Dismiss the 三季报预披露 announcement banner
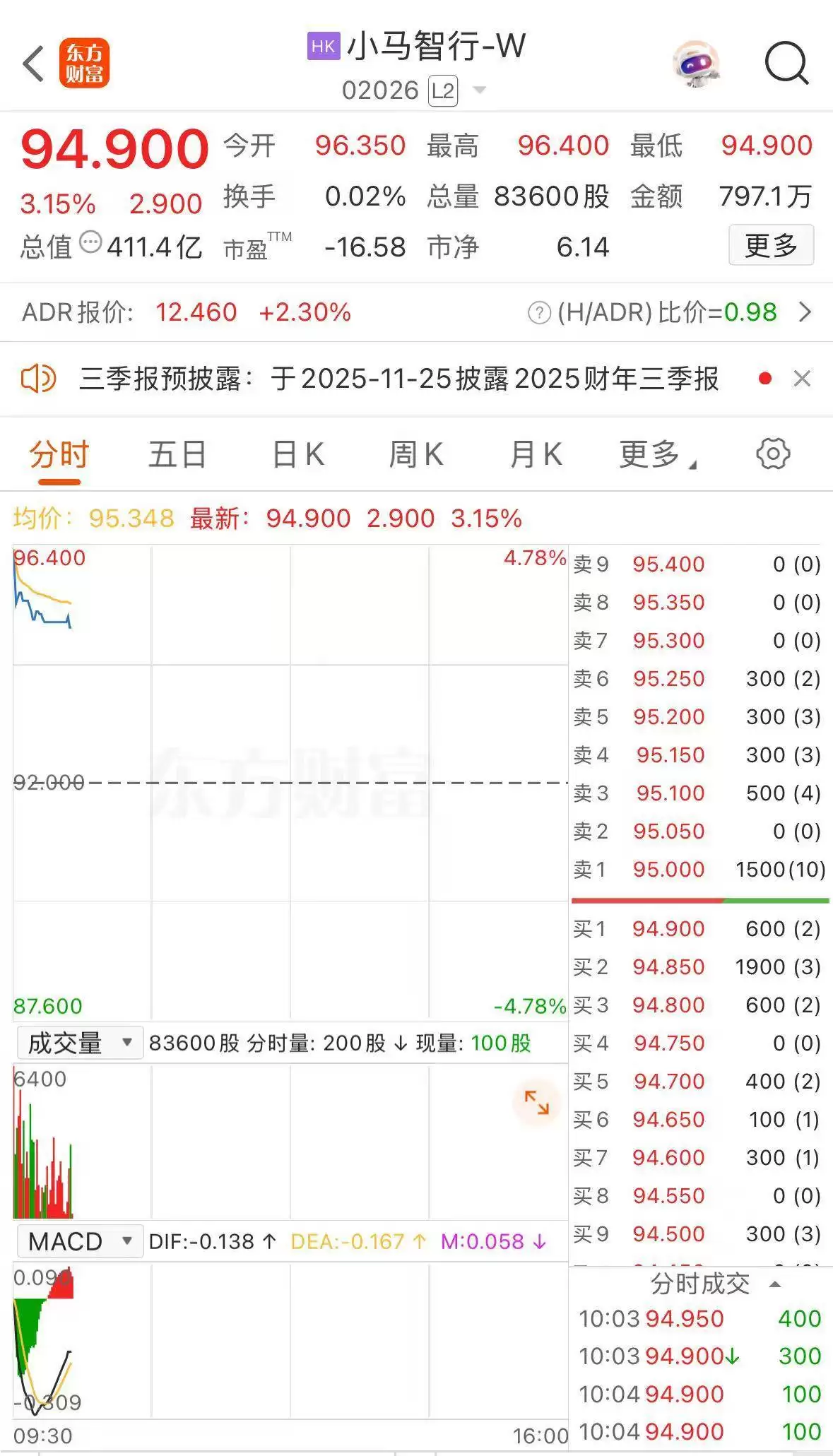This screenshot has height=1456, width=833. pyautogui.click(x=802, y=379)
